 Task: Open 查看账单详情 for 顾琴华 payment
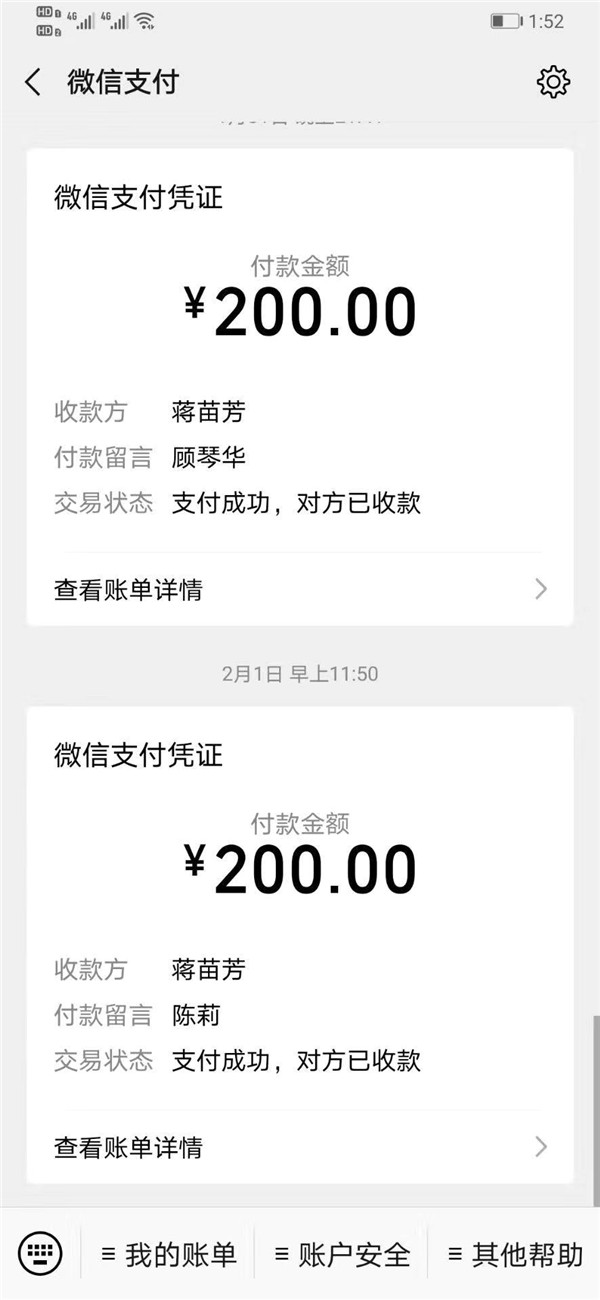click(x=300, y=589)
